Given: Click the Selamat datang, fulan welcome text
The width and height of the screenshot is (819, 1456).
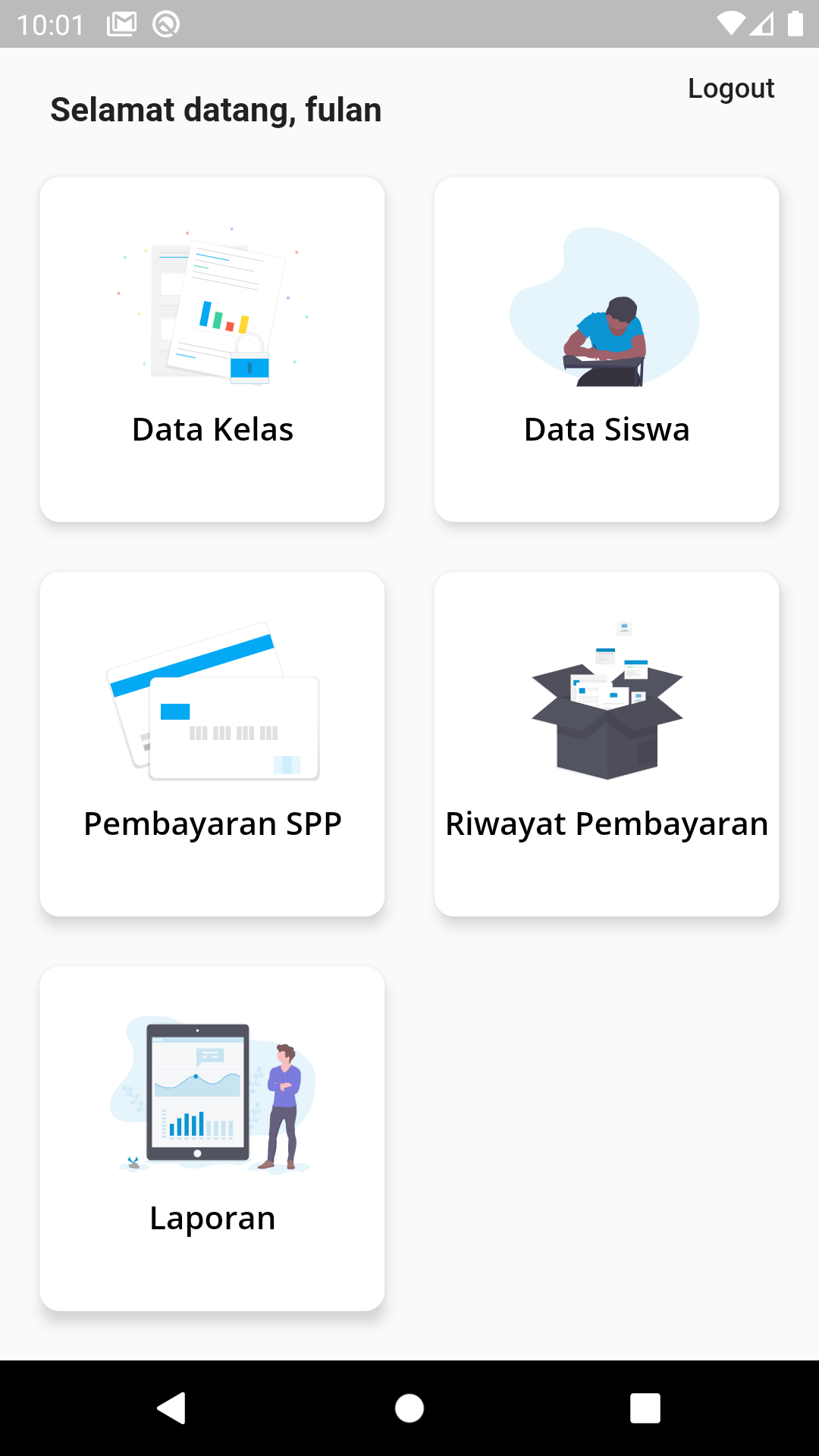Looking at the screenshot, I should 215,109.
